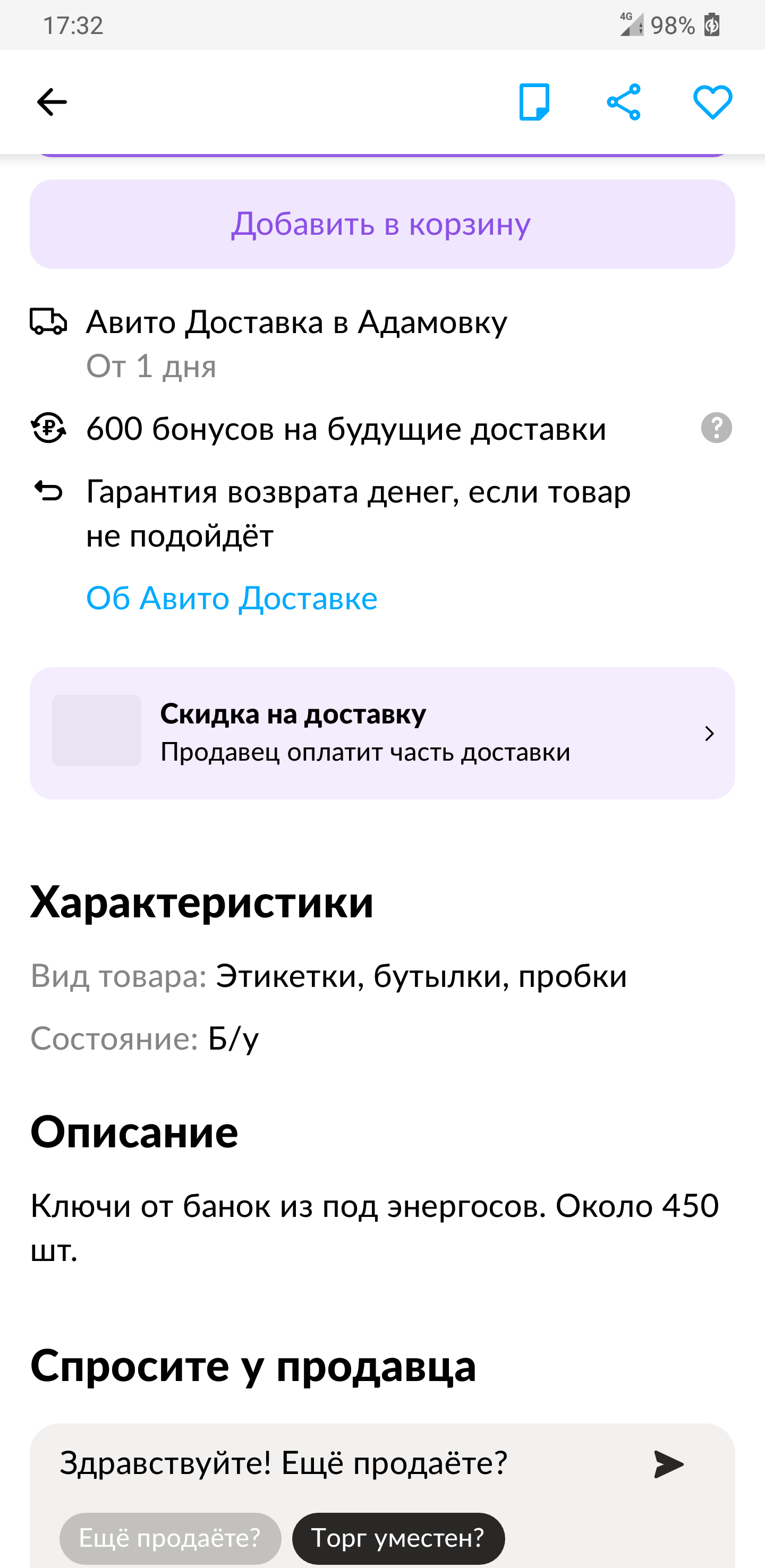The image size is (765, 1568).
Task: Open the note icon in toolbar
Action: pos(534,101)
